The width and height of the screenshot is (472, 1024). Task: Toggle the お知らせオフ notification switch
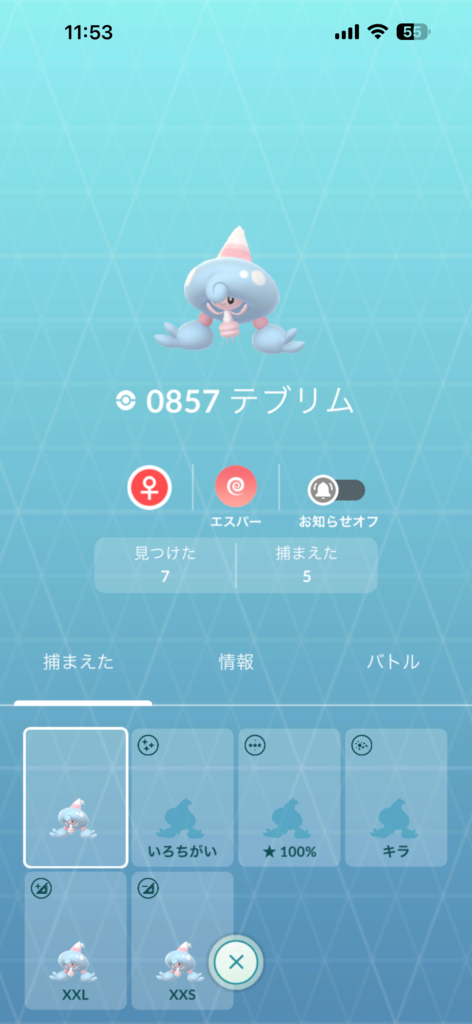pos(336,490)
